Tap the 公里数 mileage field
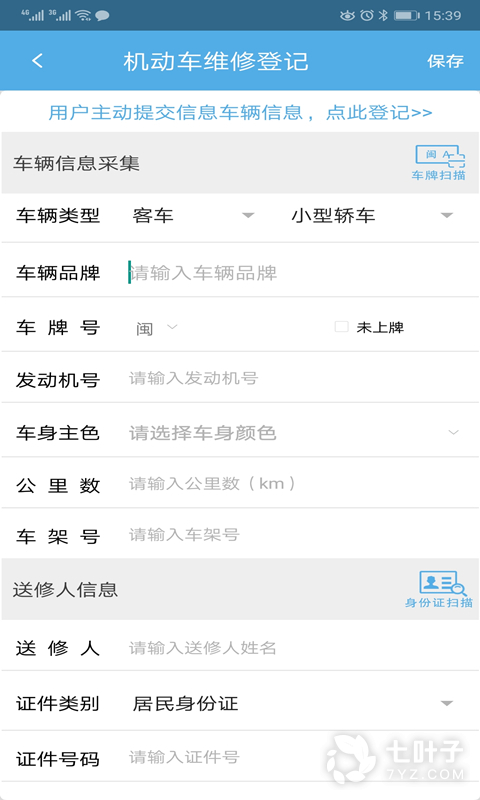Screen dimensions: 480x800 click(301, 483)
